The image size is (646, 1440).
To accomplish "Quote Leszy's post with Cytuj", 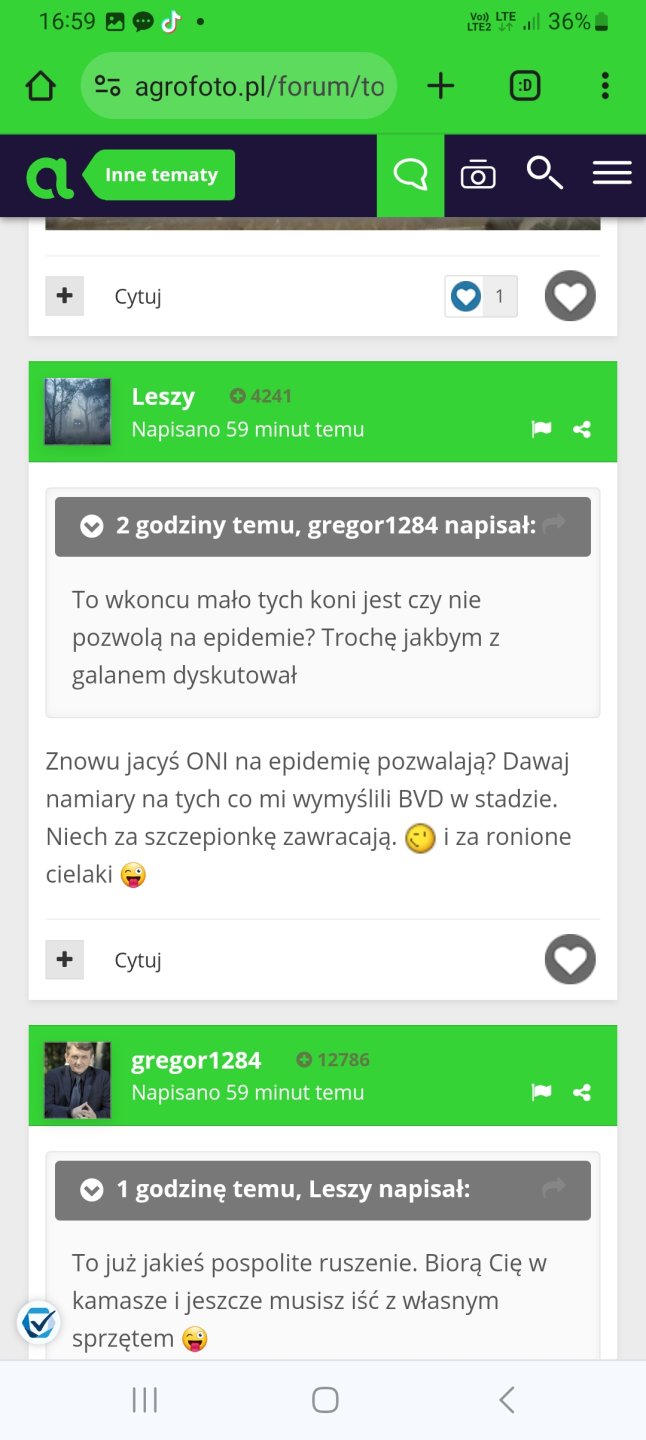I will (x=138, y=960).
